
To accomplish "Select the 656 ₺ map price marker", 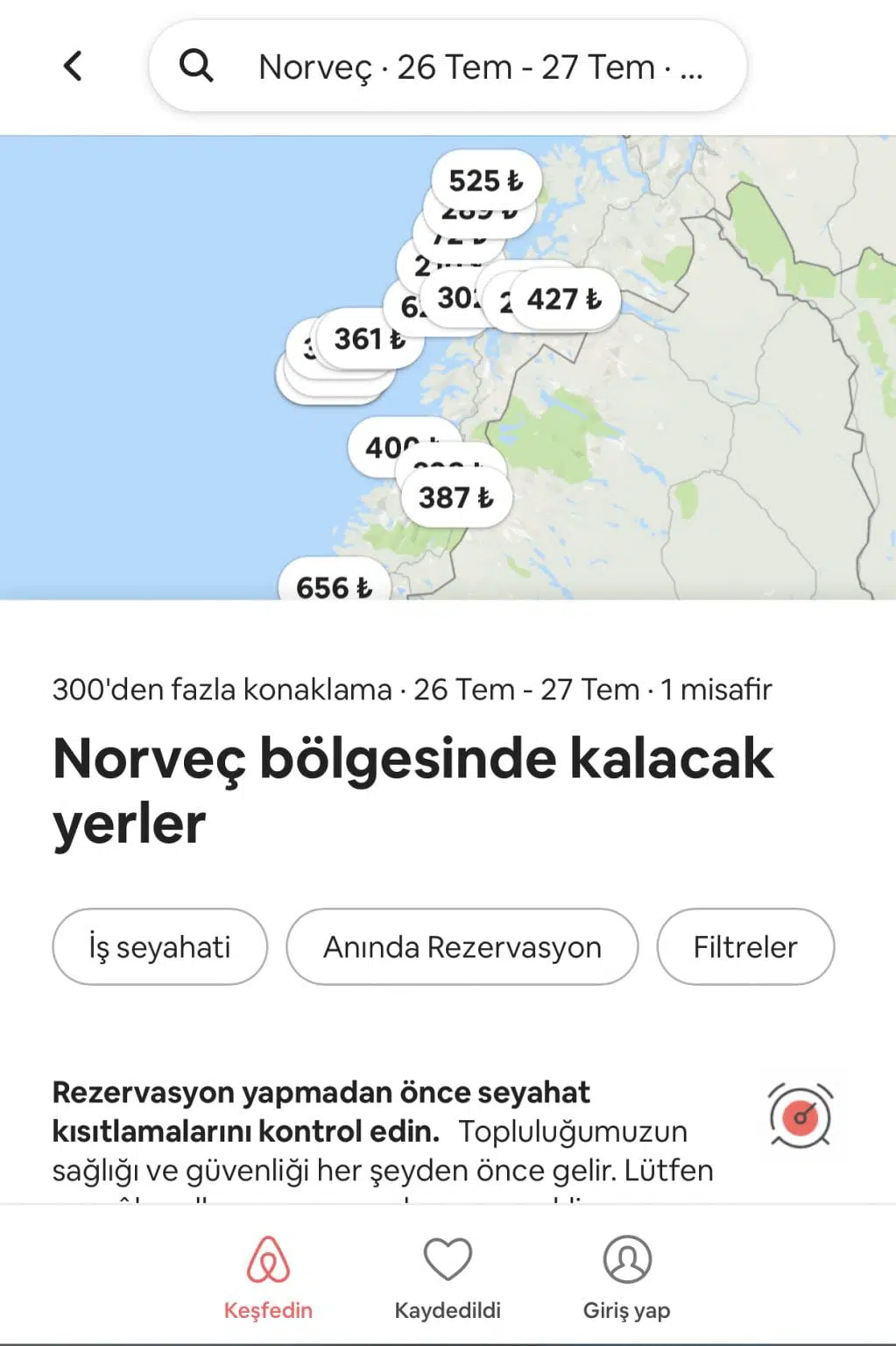I will (334, 585).
